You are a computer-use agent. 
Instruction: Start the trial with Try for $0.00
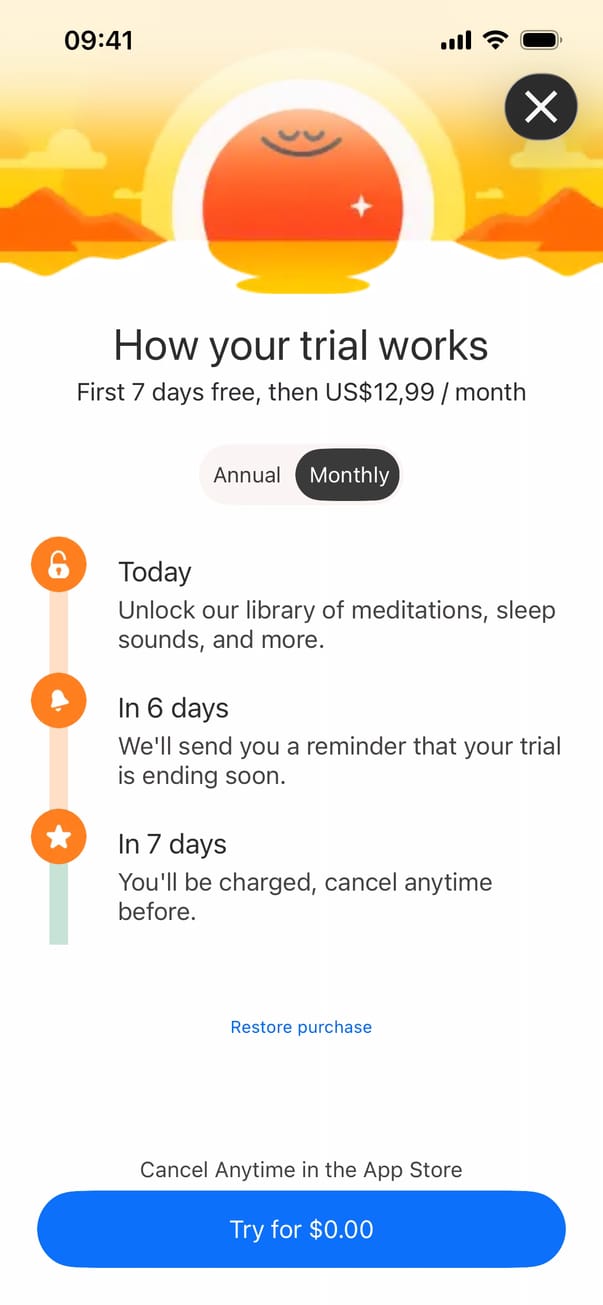tap(301, 1229)
